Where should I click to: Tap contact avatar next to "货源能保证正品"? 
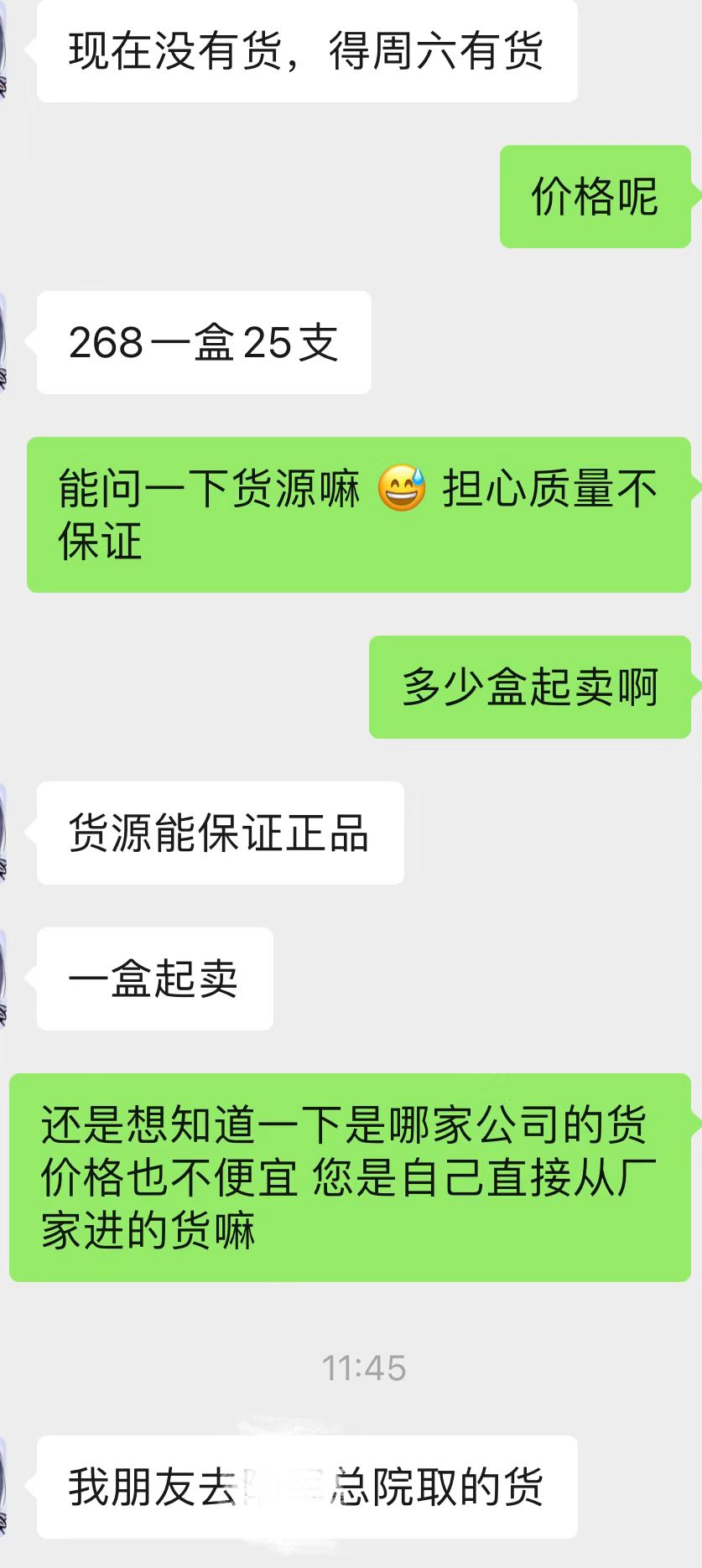pyautogui.click(x=3, y=833)
